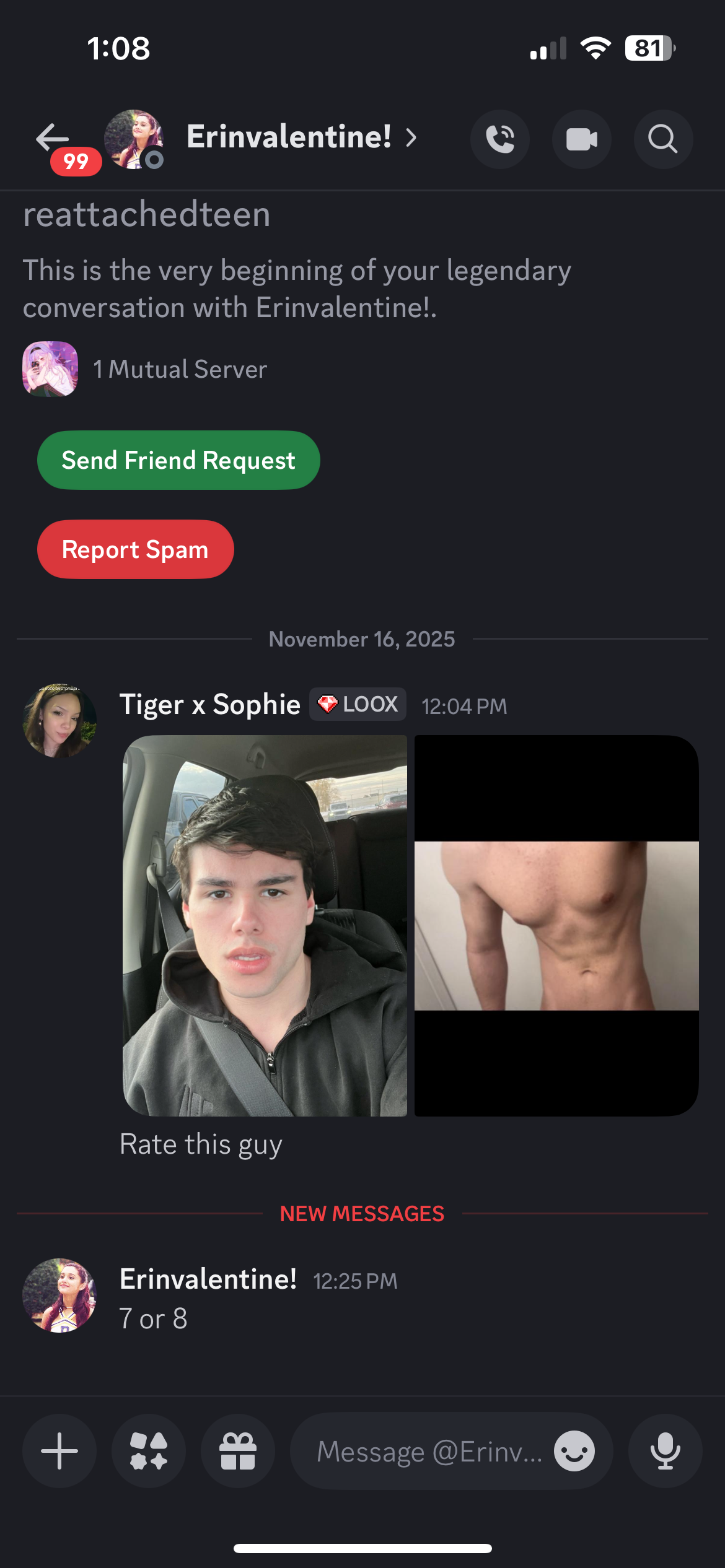Open Tiger x Sophie's profile avatar
Screen dimensions: 725x1568
point(59,720)
